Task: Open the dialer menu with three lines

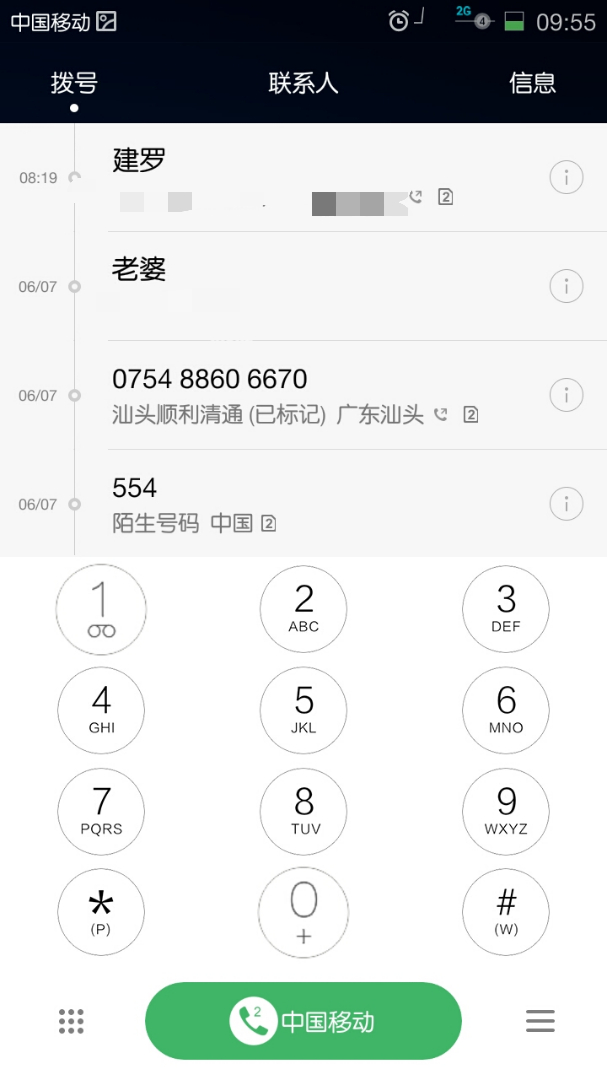Action: (540, 1021)
